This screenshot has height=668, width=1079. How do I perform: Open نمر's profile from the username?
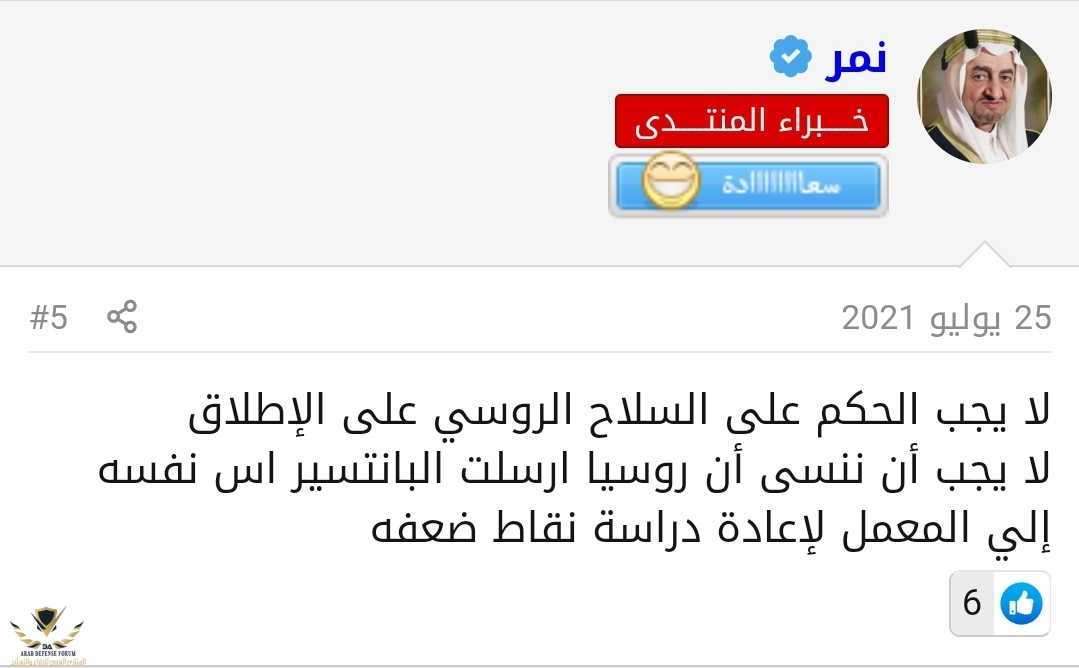pyautogui.click(x=856, y=60)
